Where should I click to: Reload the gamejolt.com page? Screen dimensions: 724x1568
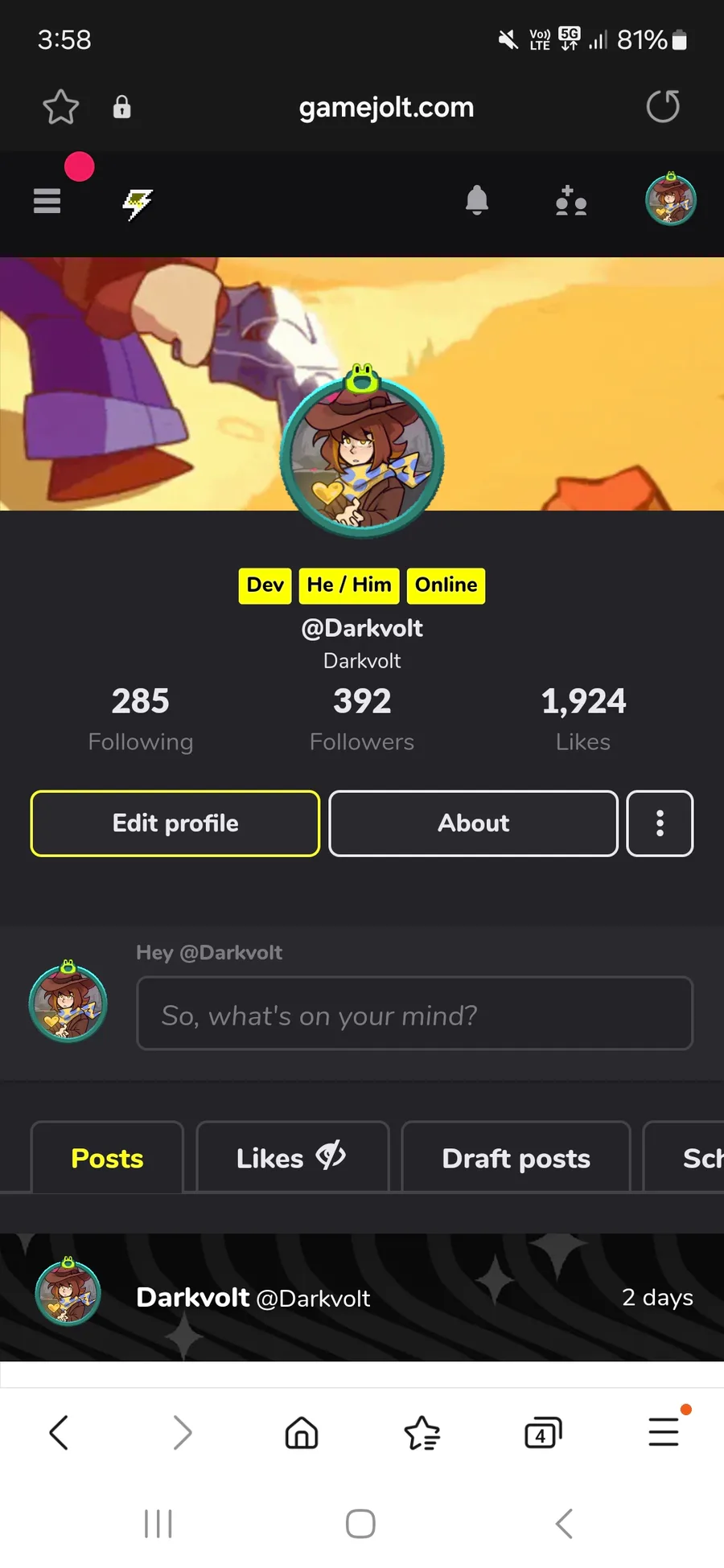[x=663, y=107]
